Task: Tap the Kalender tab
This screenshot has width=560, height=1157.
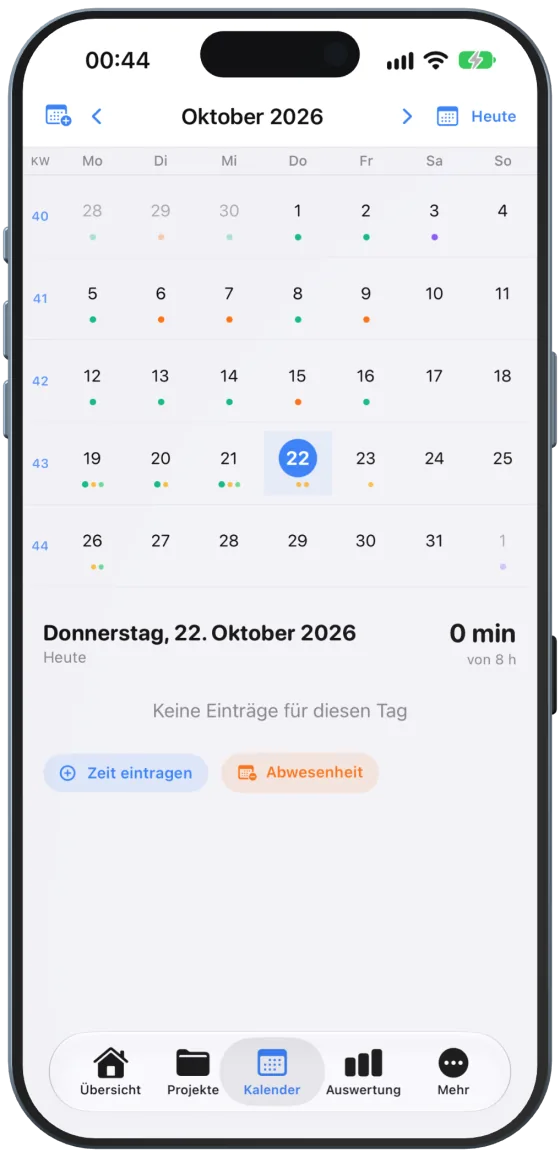Action: pos(272,1072)
